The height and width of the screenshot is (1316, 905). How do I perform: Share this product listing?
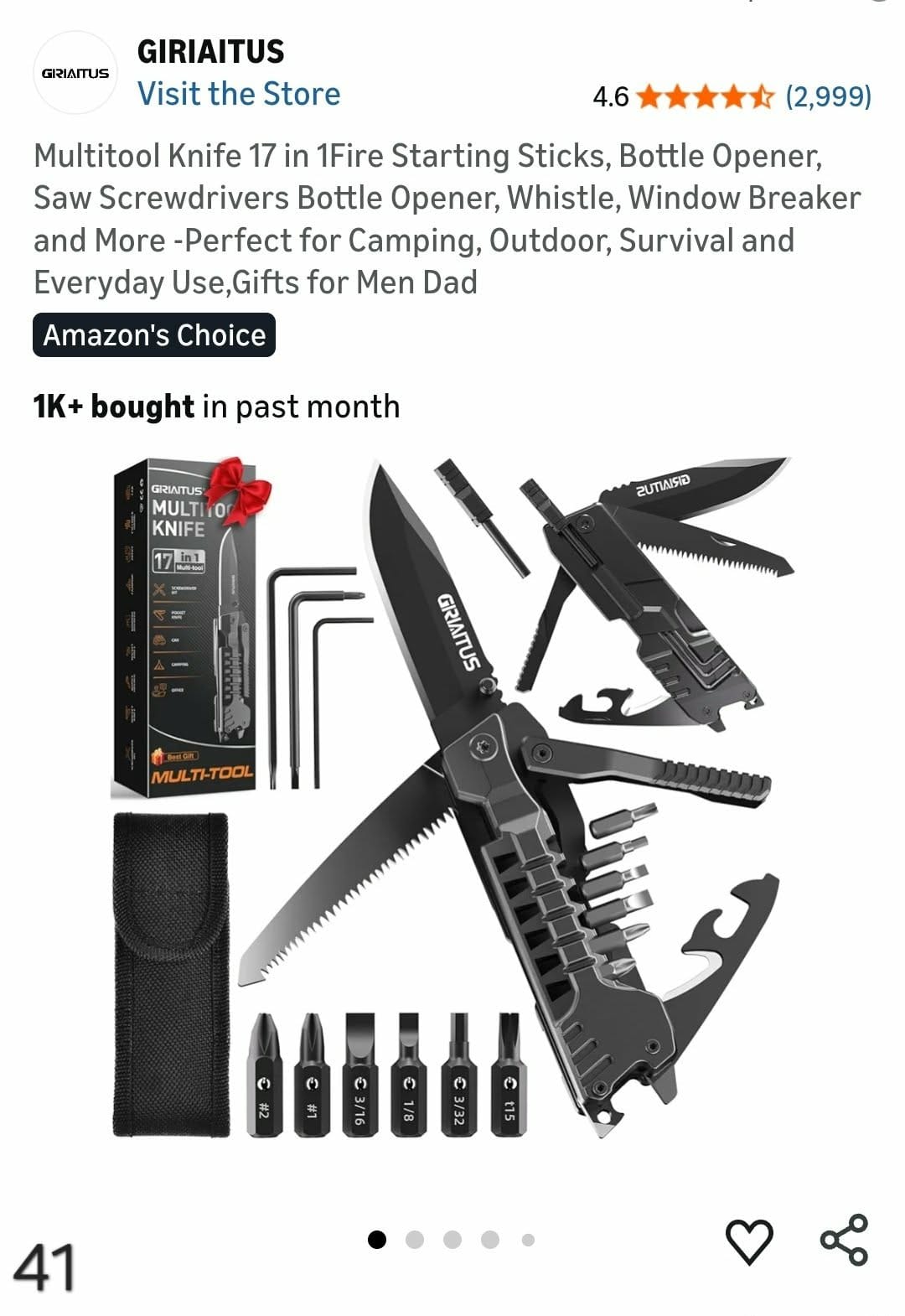click(x=844, y=1240)
